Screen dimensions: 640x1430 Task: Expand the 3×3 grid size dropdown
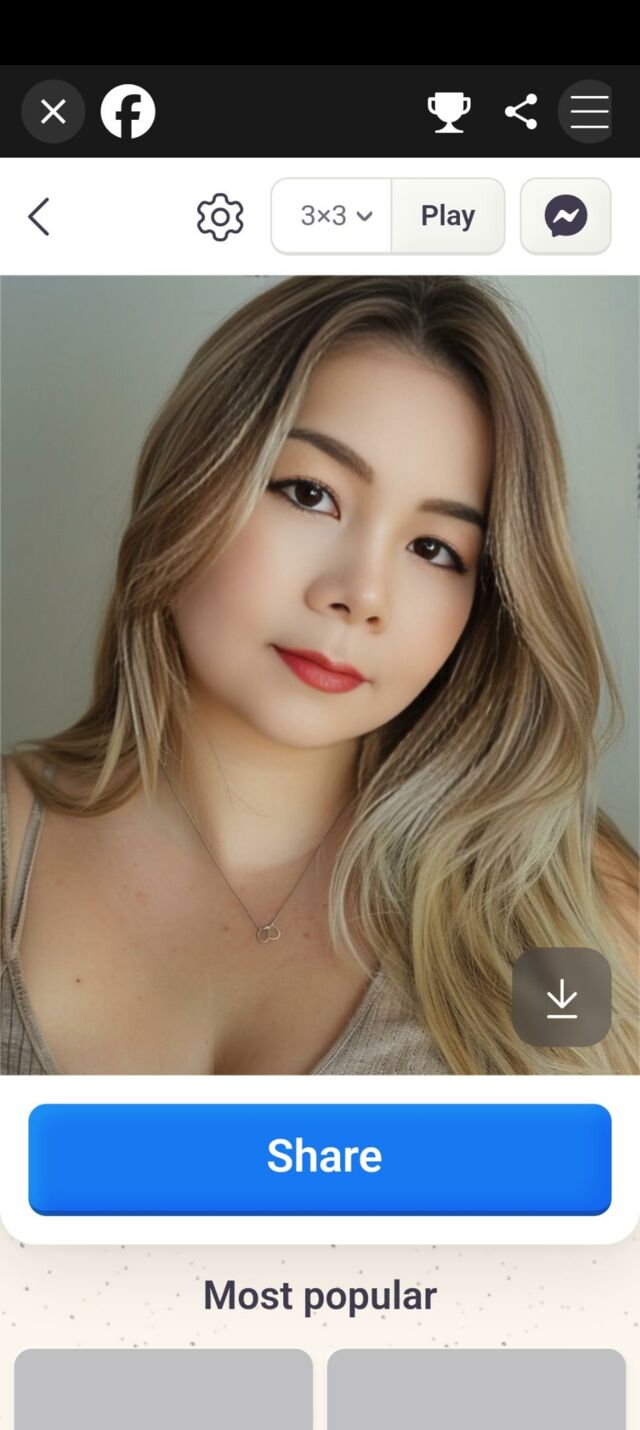click(334, 216)
